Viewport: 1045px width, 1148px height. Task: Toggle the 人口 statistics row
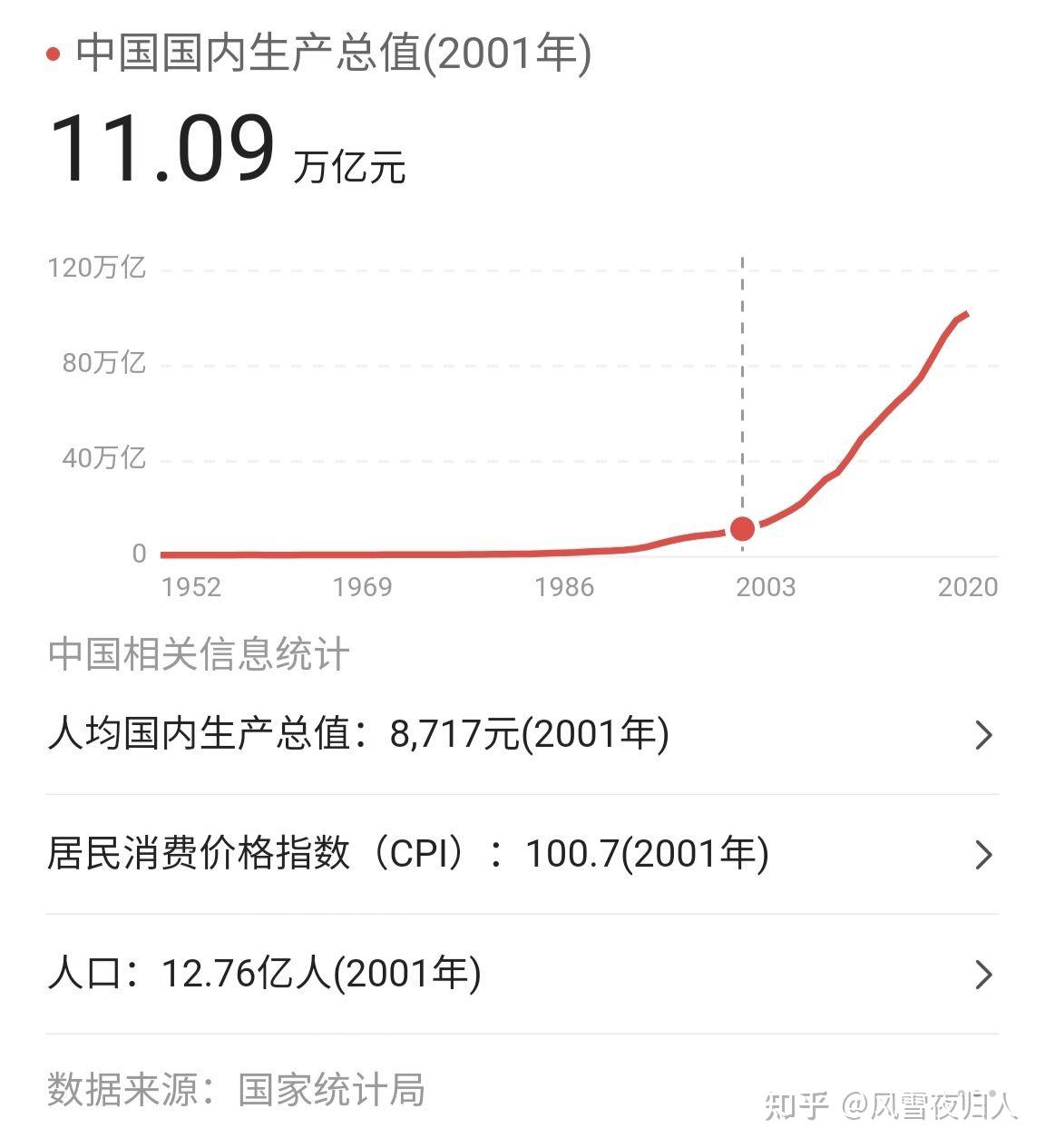pyautogui.click(x=508, y=974)
